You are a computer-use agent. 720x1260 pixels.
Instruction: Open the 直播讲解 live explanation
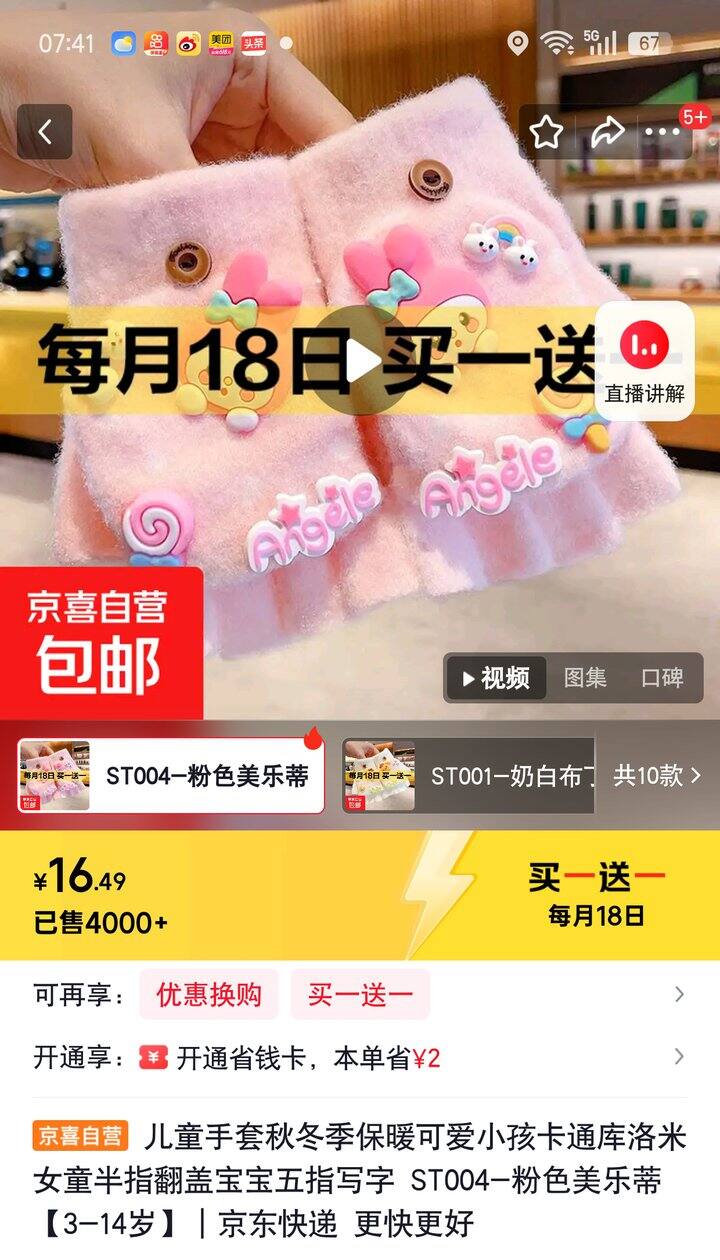point(645,361)
